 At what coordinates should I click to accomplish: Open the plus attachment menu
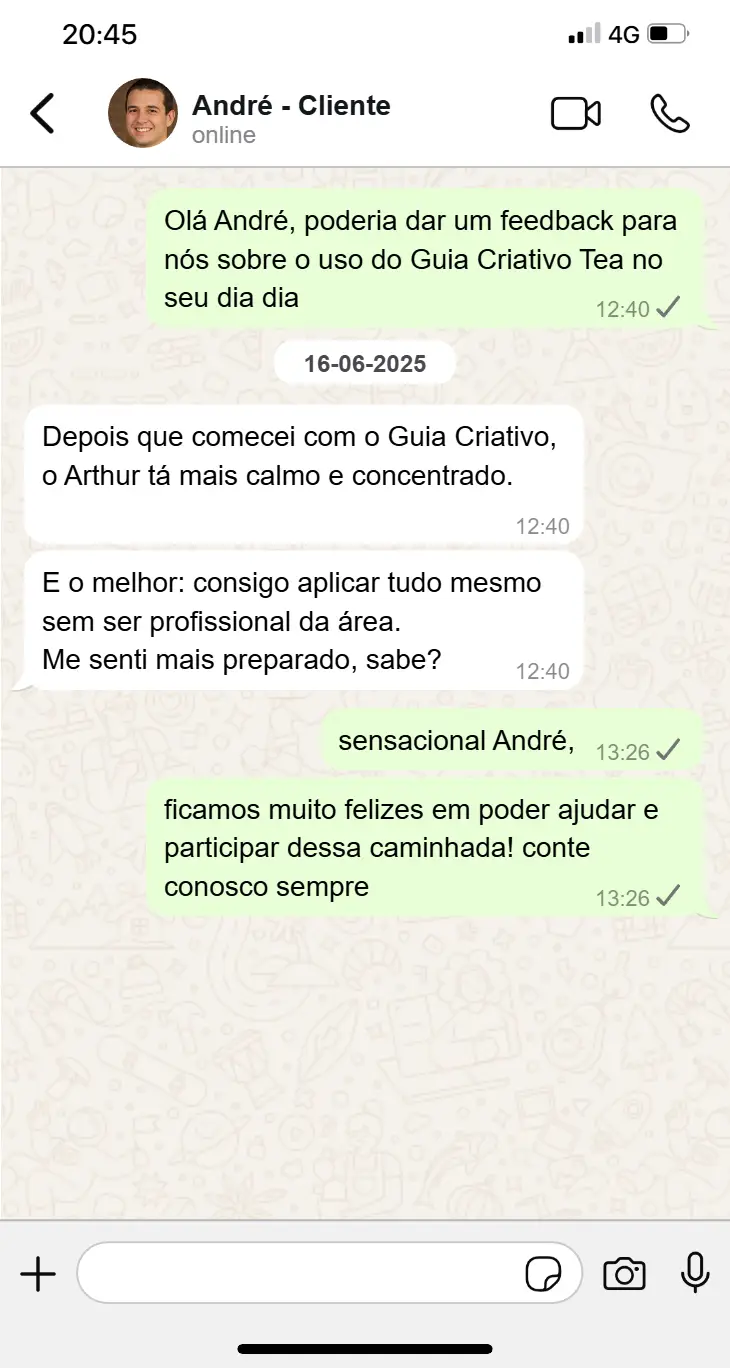point(38,1274)
